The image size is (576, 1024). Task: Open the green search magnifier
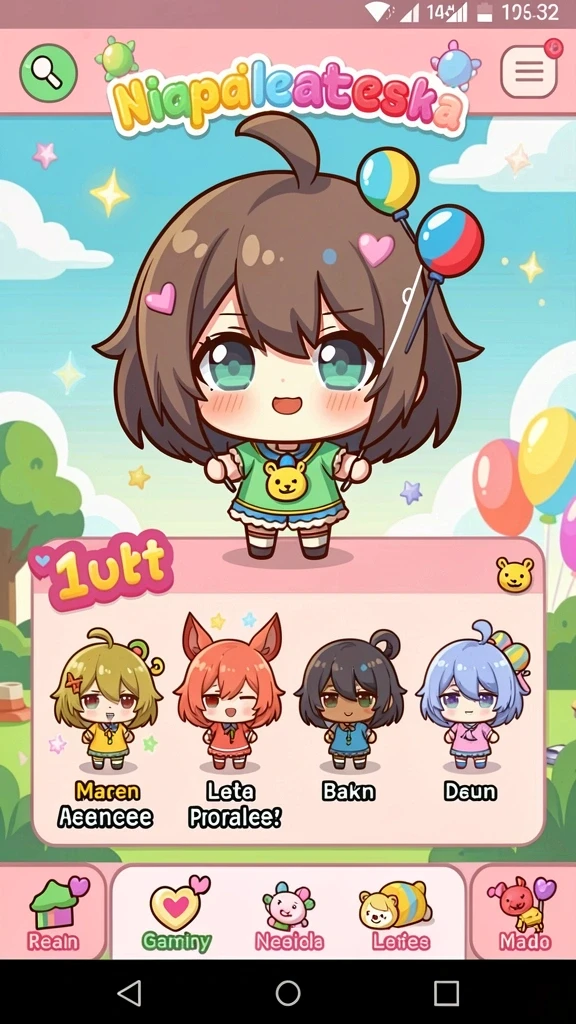coord(48,72)
